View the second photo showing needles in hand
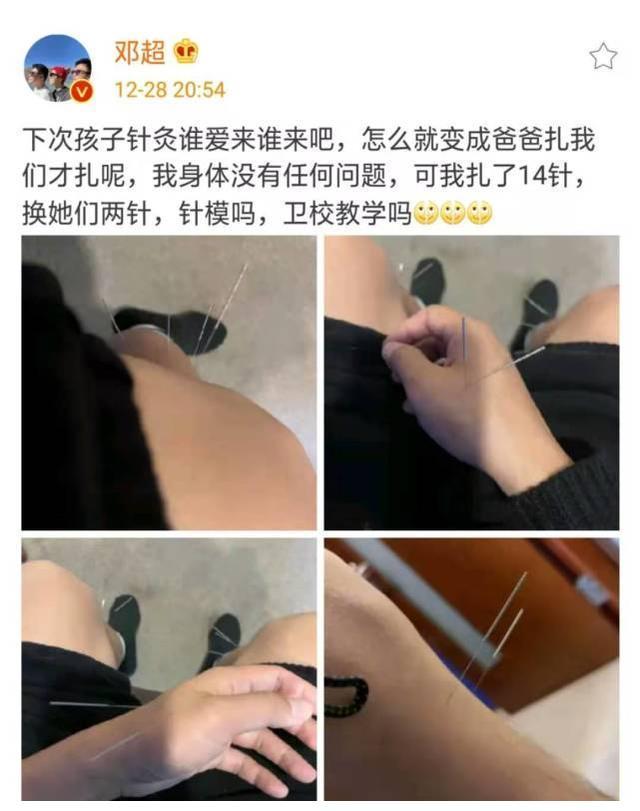The width and height of the screenshot is (640, 811). (471, 383)
